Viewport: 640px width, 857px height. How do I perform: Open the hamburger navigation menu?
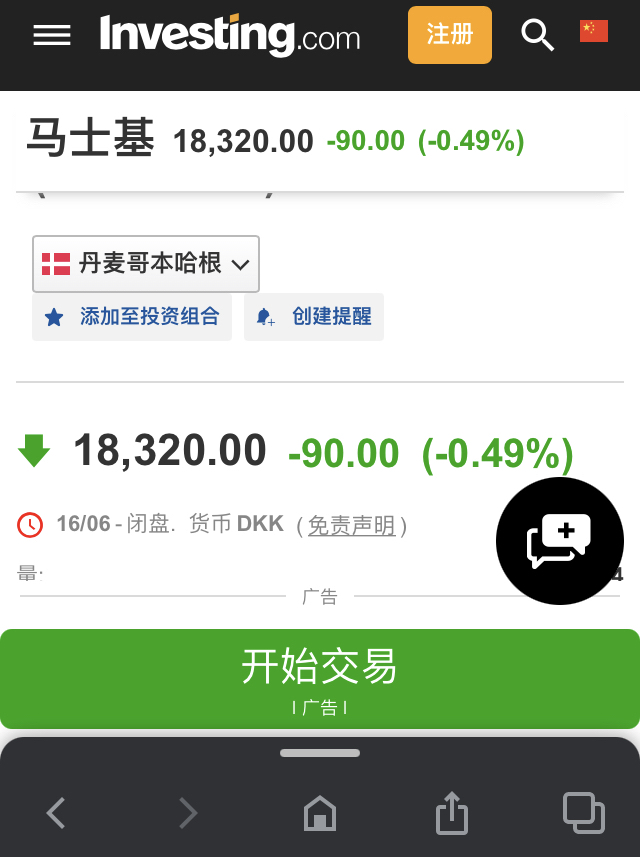(x=52, y=35)
